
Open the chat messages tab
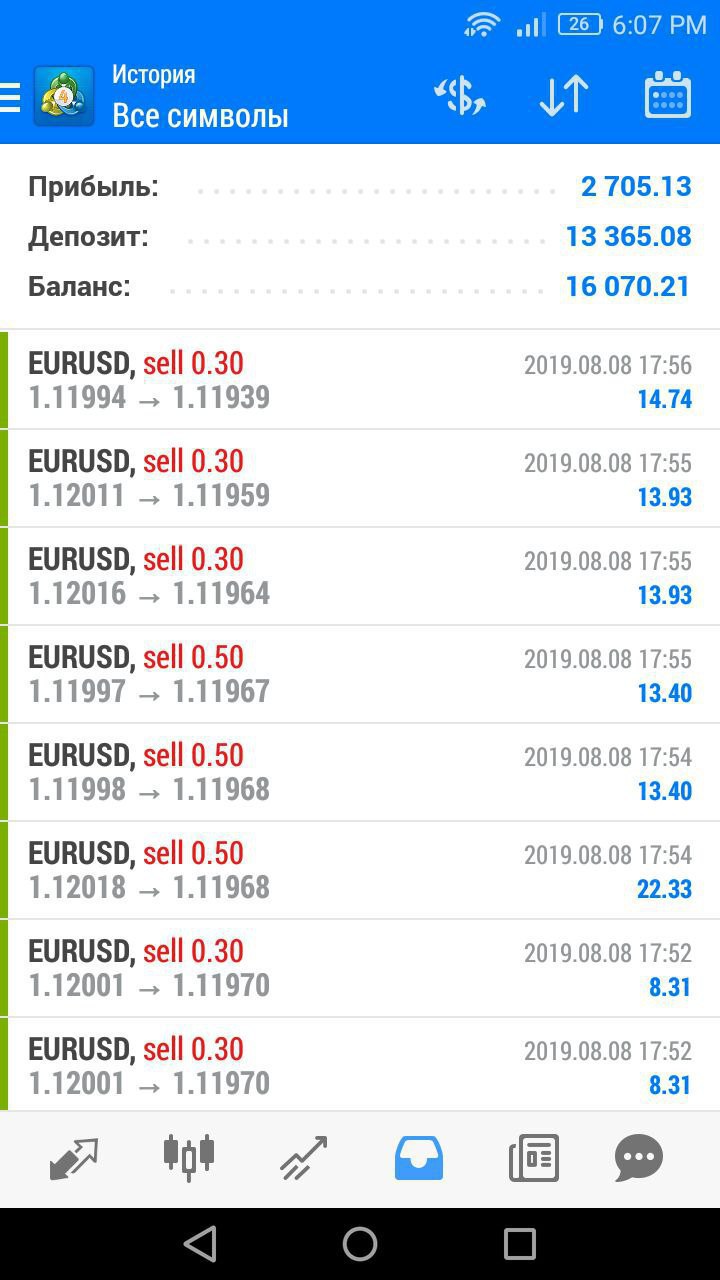pyautogui.click(x=639, y=1159)
